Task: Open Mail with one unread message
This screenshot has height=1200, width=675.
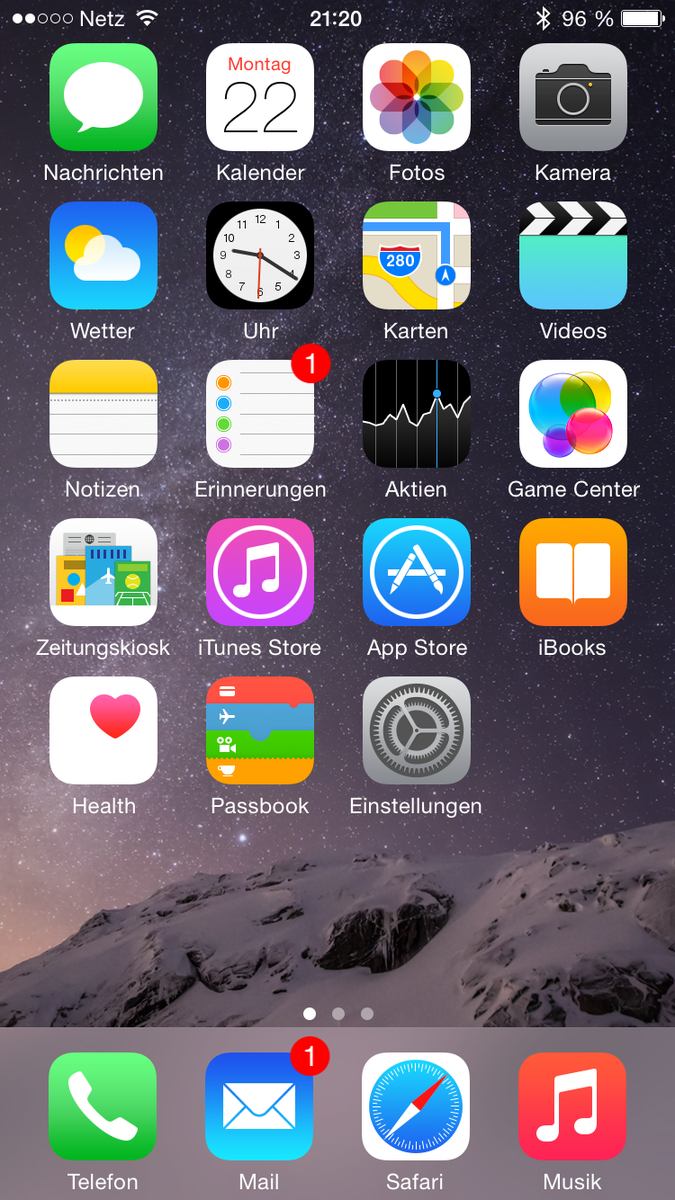Action: click(x=259, y=1106)
